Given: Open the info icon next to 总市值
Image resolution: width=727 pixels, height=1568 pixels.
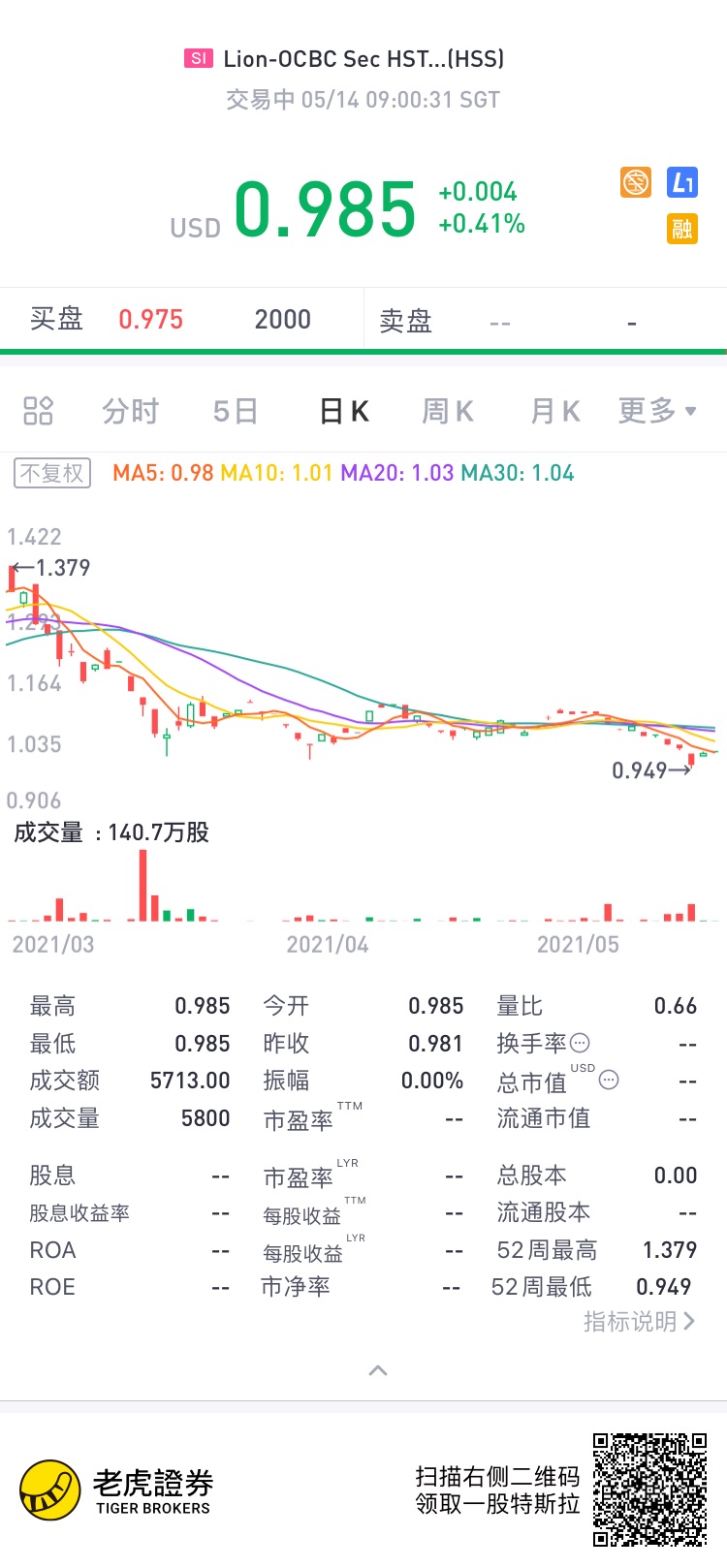Looking at the screenshot, I should point(609,1080).
